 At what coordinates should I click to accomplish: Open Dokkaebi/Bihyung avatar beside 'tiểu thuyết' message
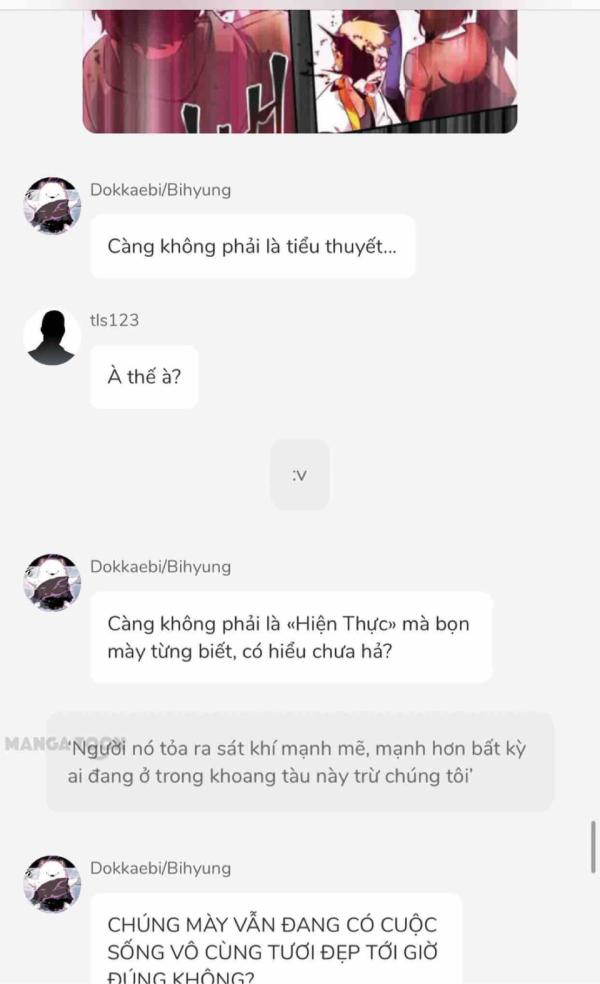point(52,206)
